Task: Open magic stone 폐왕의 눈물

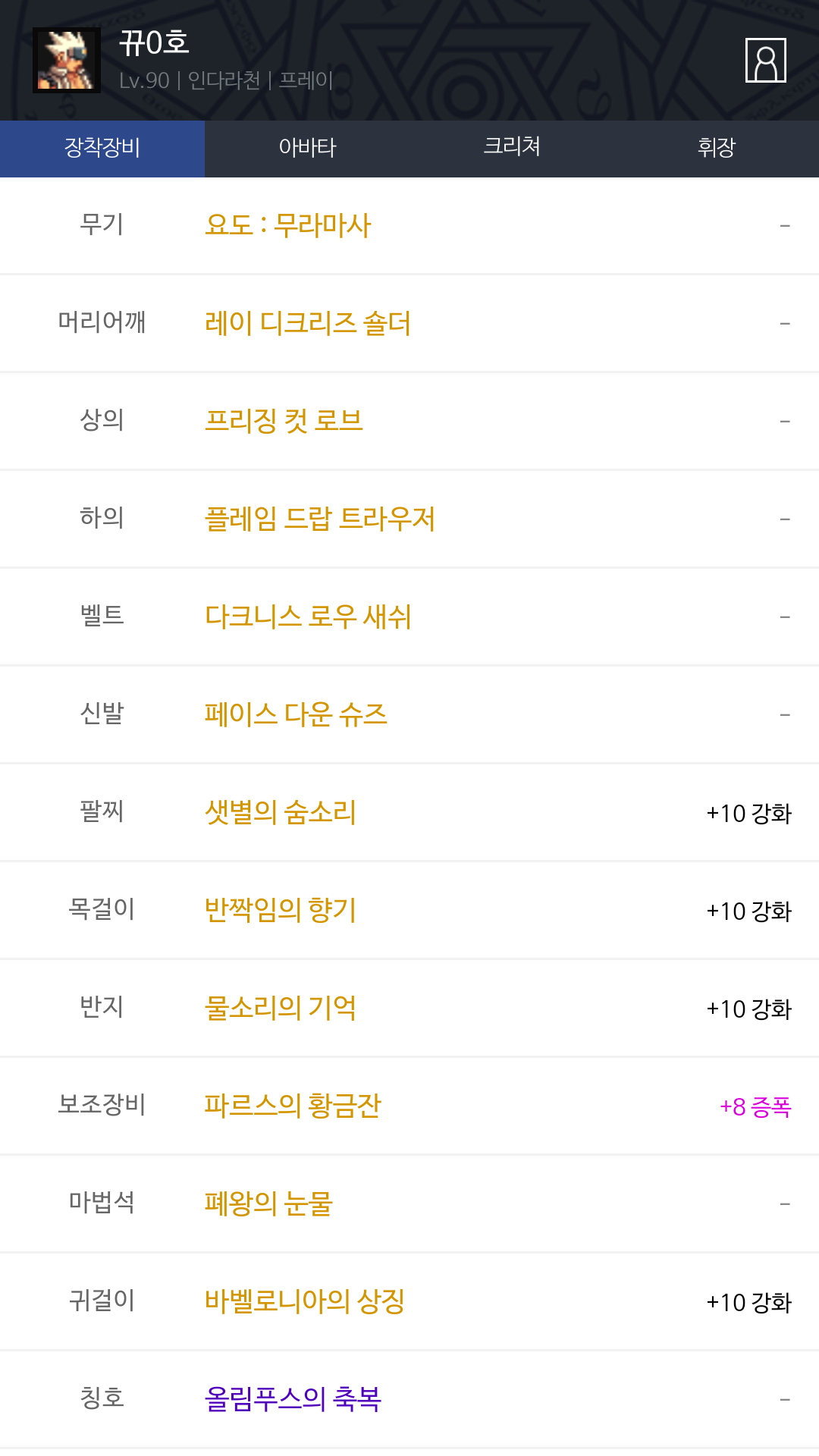Action: click(268, 1203)
